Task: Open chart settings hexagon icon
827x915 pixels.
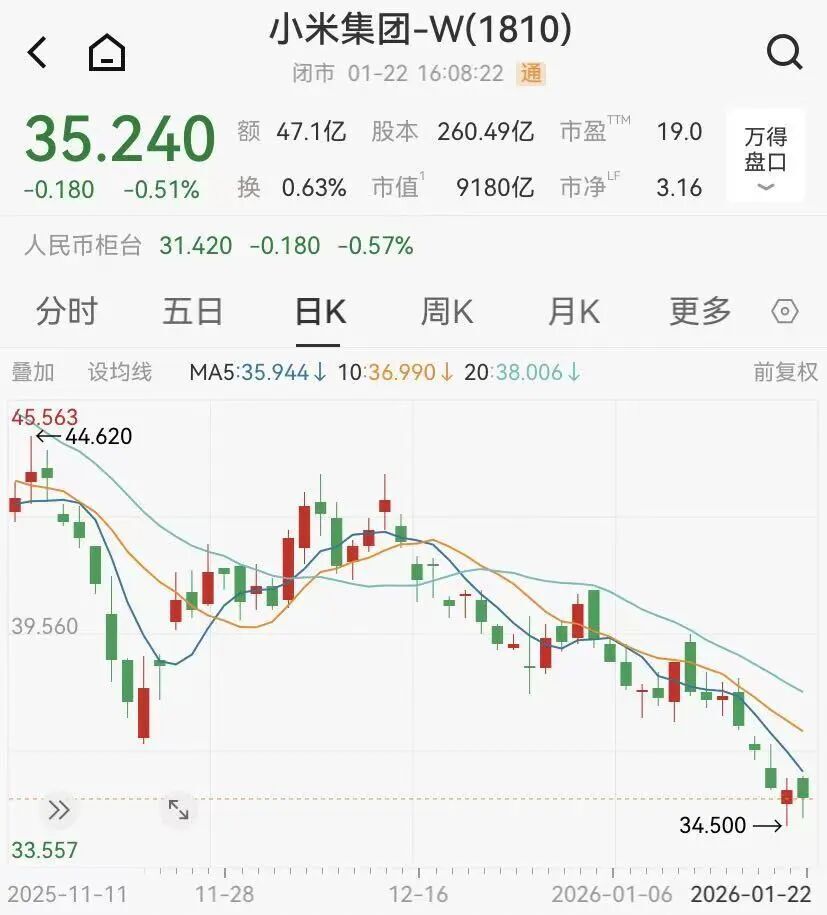Action: pyautogui.click(x=785, y=313)
